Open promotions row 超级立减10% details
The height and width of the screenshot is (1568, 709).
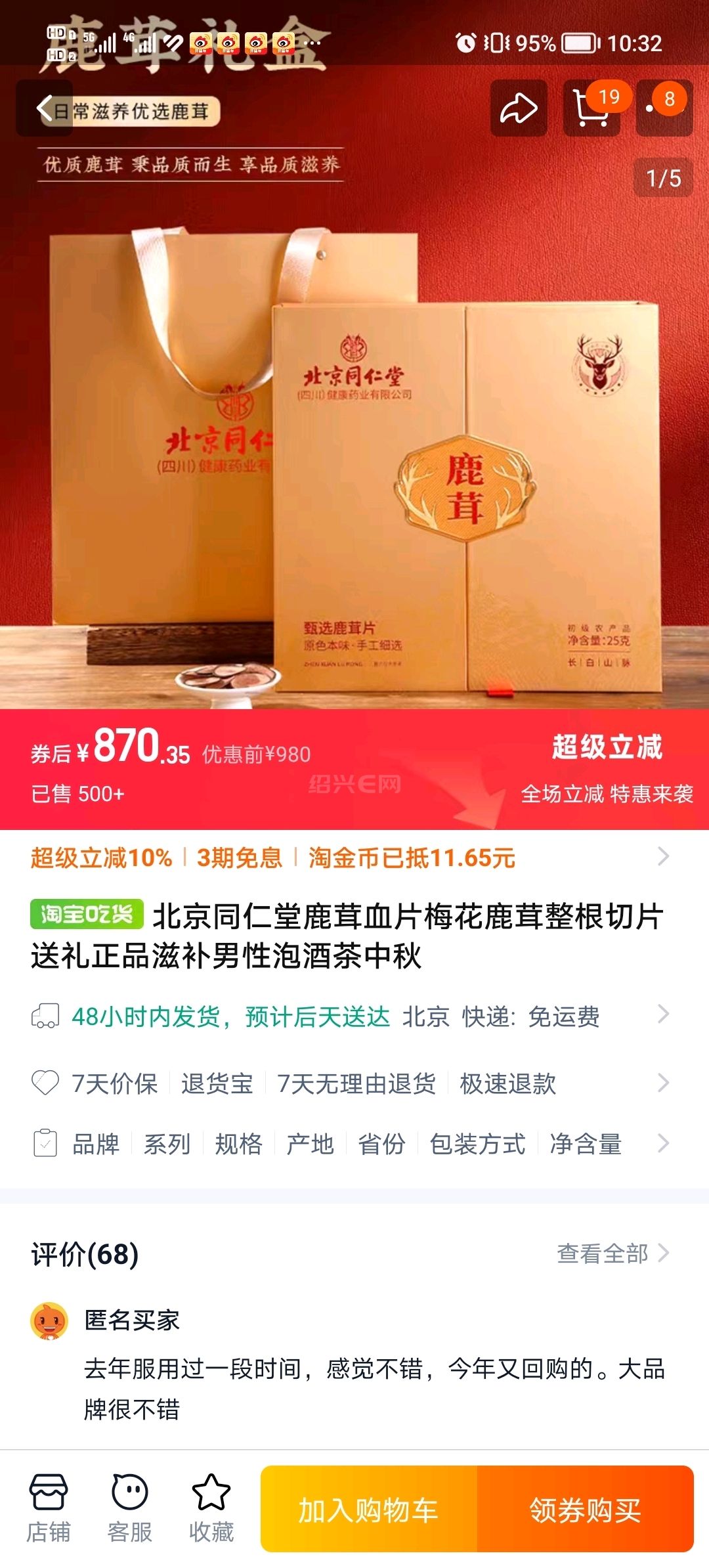348,858
